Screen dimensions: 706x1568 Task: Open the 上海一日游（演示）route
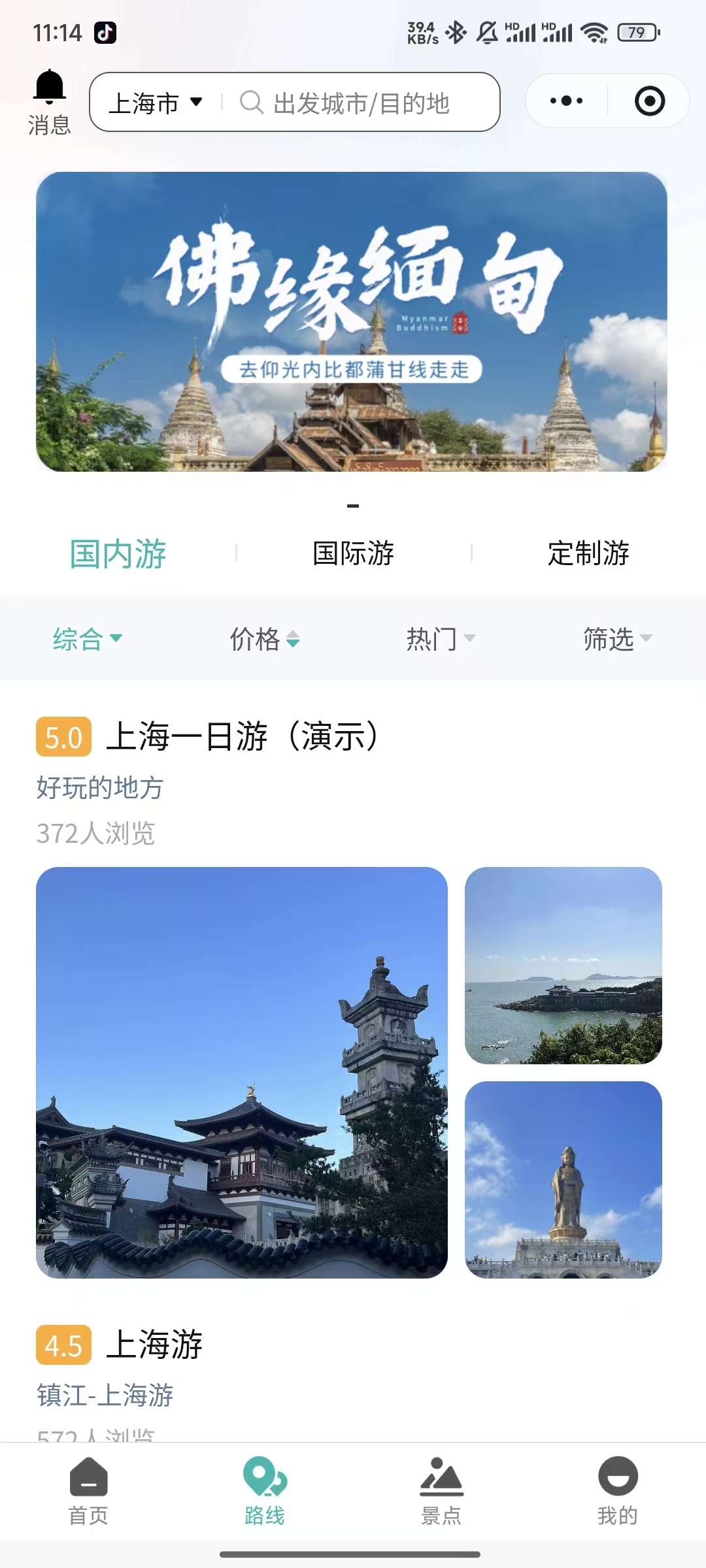click(x=242, y=736)
